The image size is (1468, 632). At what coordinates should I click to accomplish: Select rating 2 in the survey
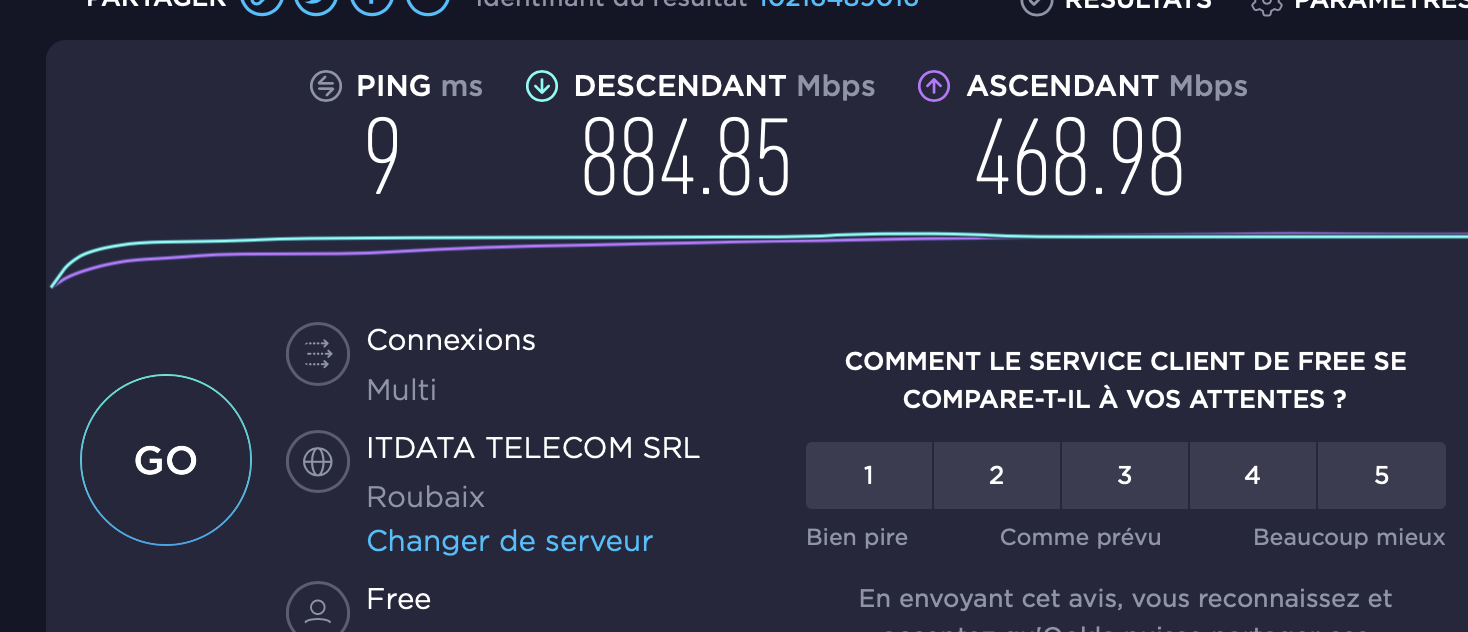point(997,475)
